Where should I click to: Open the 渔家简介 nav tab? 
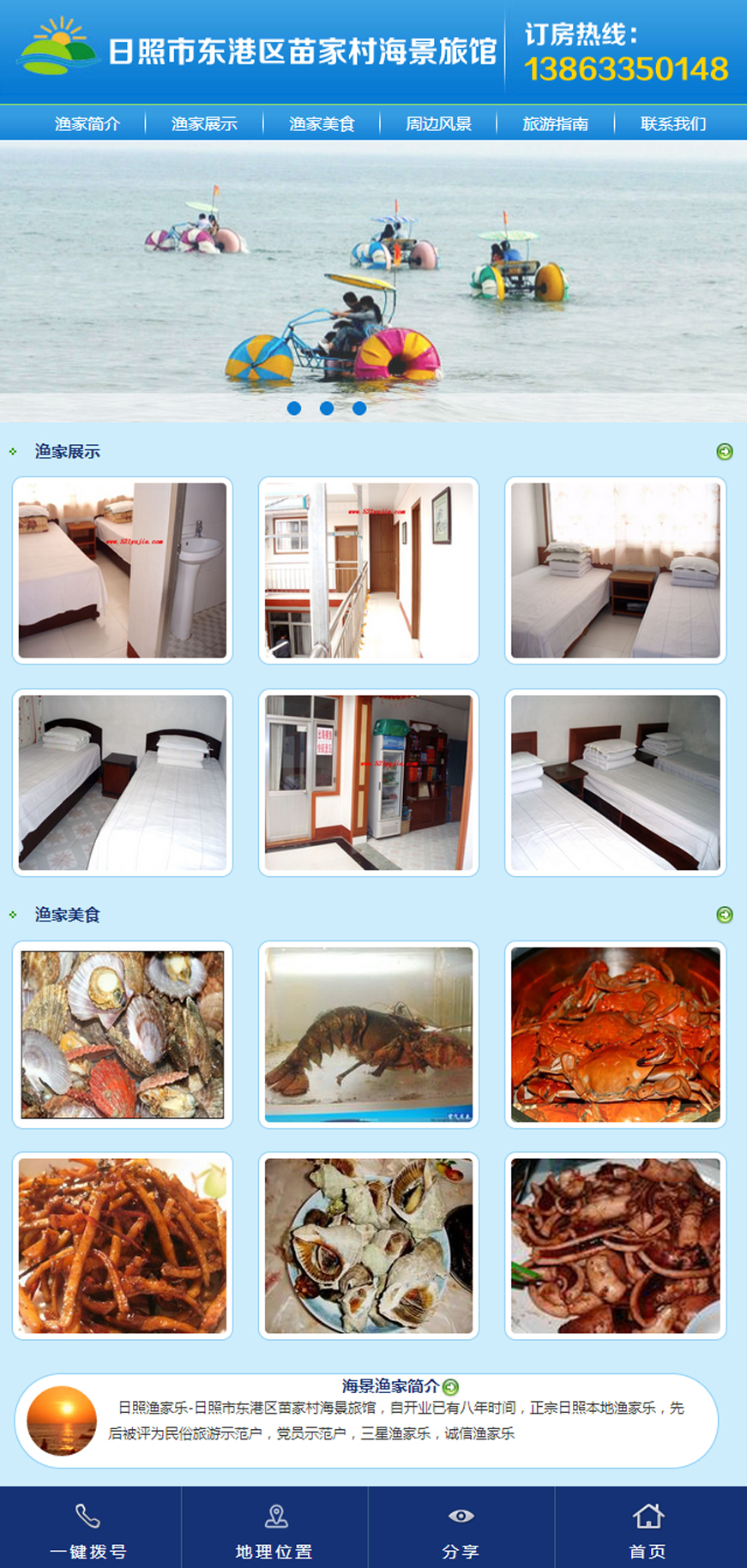87,123
